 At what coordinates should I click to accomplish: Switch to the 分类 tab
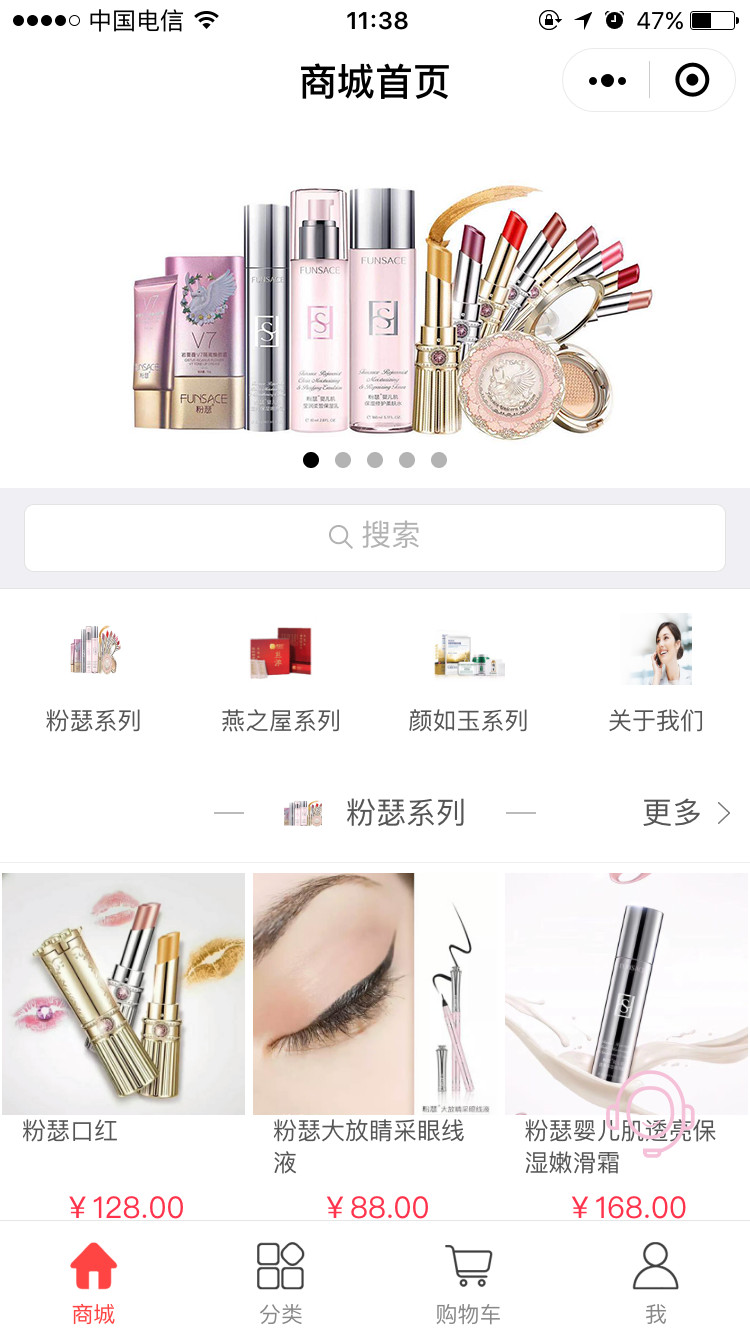281,1282
